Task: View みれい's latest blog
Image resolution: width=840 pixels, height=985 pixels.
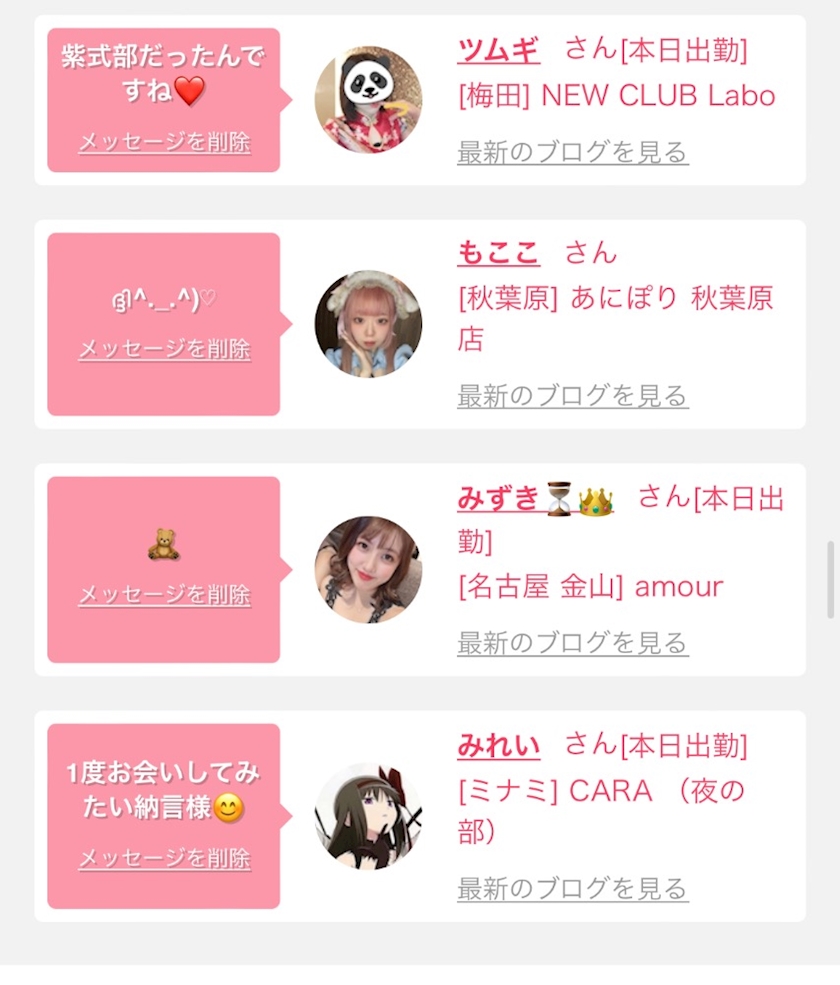Action: 573,889
